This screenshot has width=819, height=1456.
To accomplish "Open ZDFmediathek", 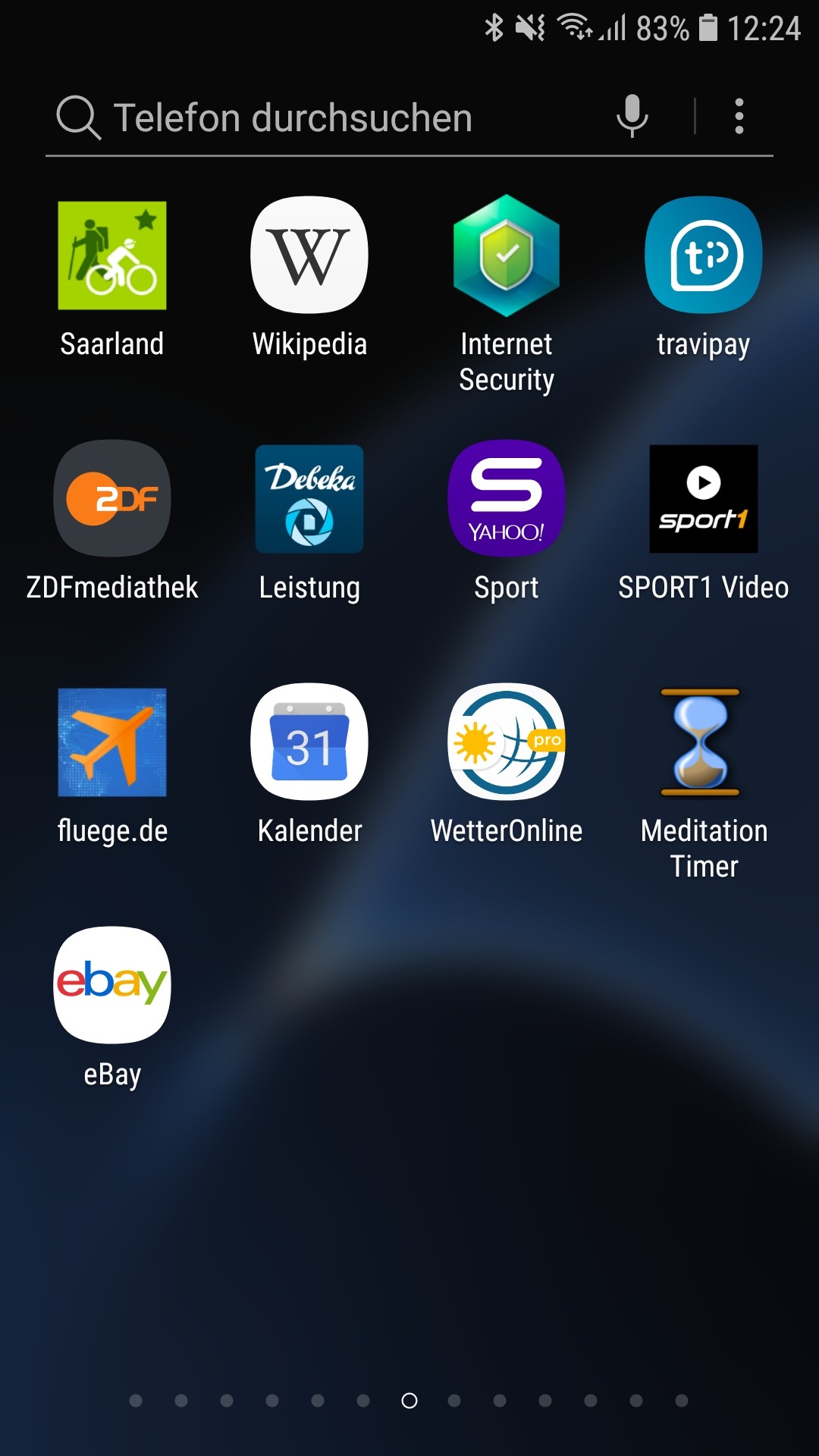I will coord(112,499).
